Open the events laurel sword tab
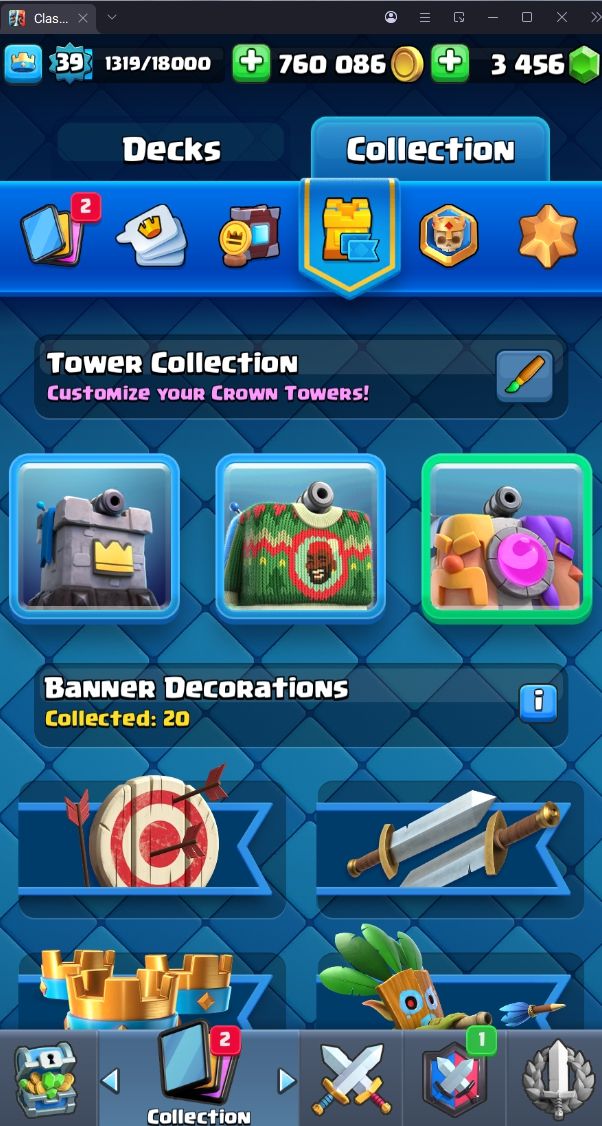This screenshot has width=602, height=1126. 555,1079
